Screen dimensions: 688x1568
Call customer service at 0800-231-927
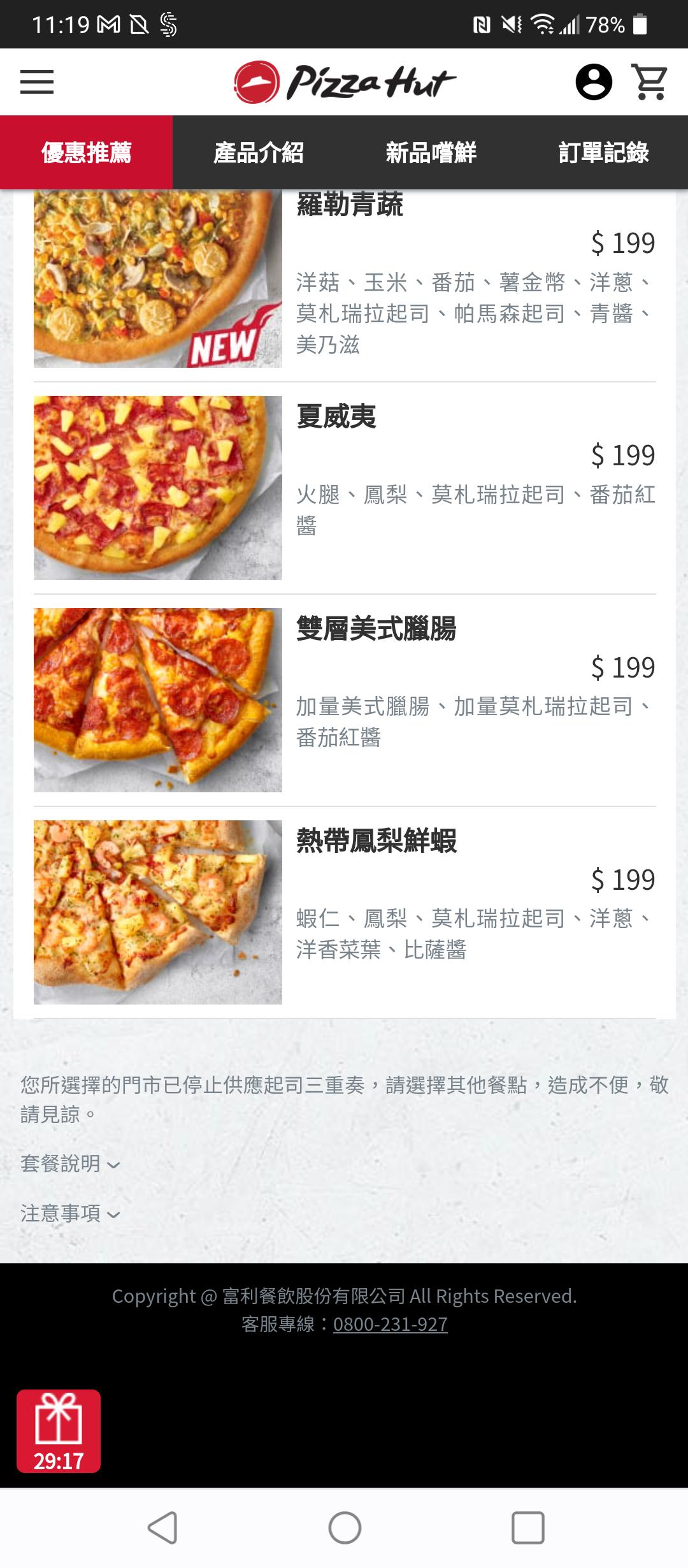coord(390,1325)
